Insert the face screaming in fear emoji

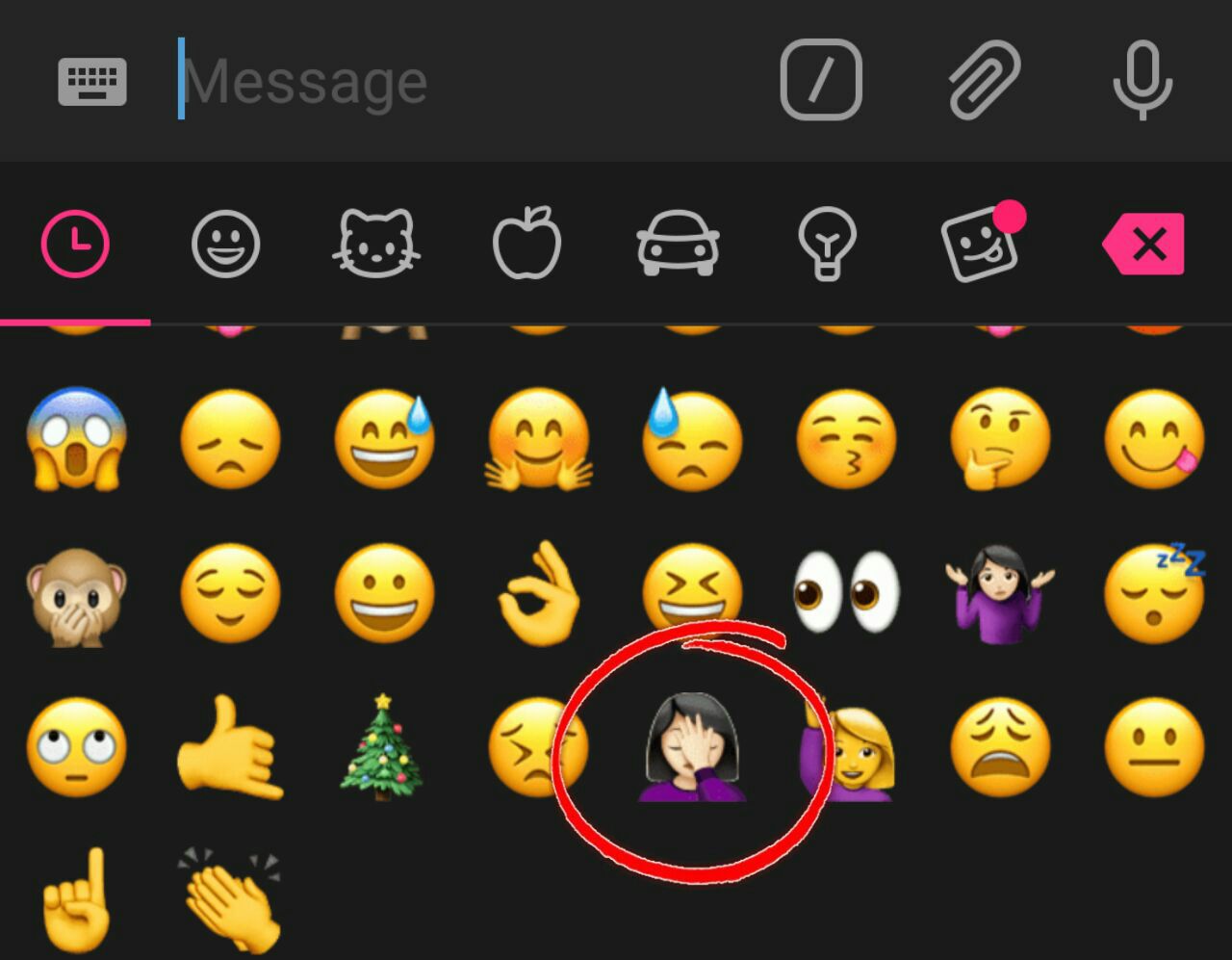(76, 439)
